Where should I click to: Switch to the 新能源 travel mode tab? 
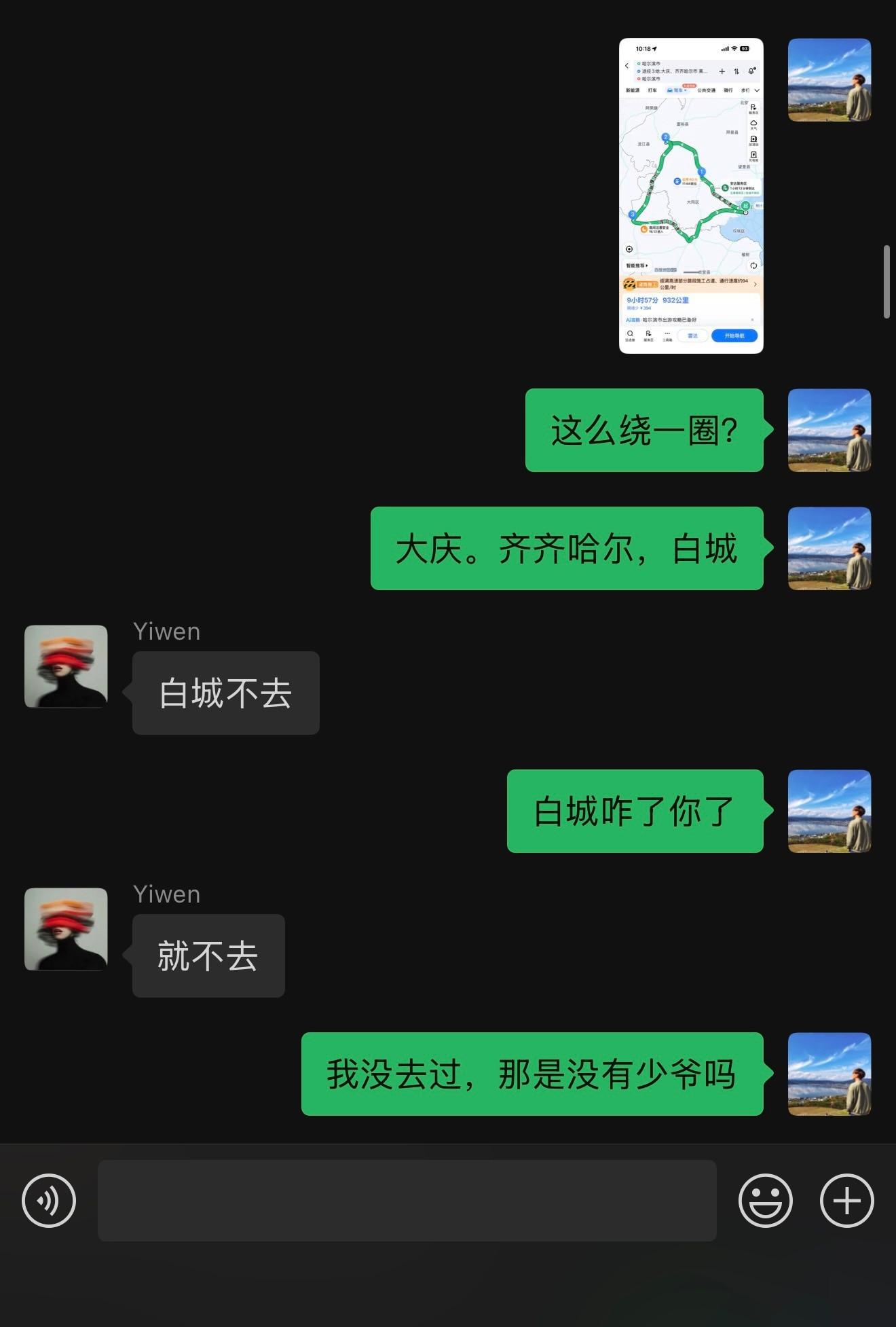click(633, 90)
